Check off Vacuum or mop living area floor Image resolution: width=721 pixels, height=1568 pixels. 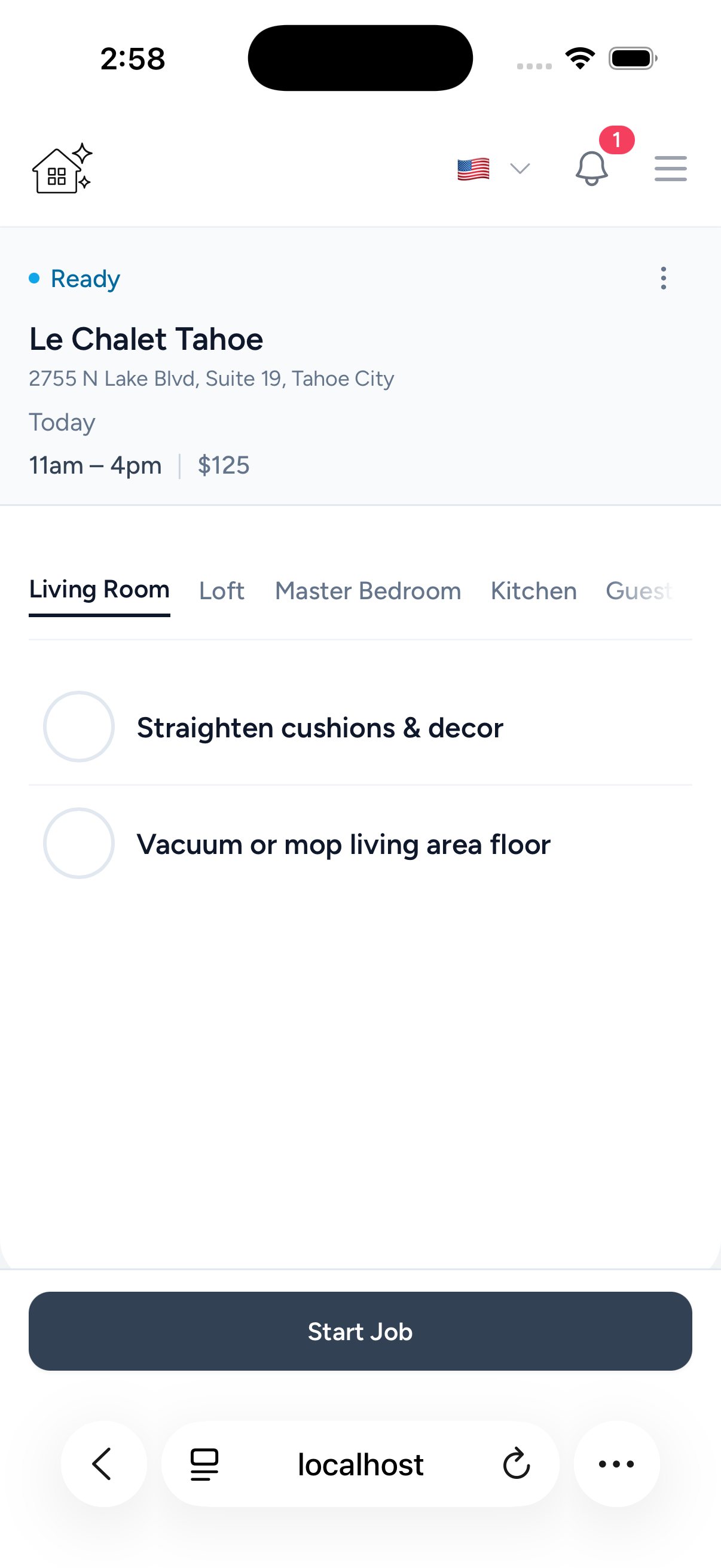pyautogui.click(x=79, y=844)
